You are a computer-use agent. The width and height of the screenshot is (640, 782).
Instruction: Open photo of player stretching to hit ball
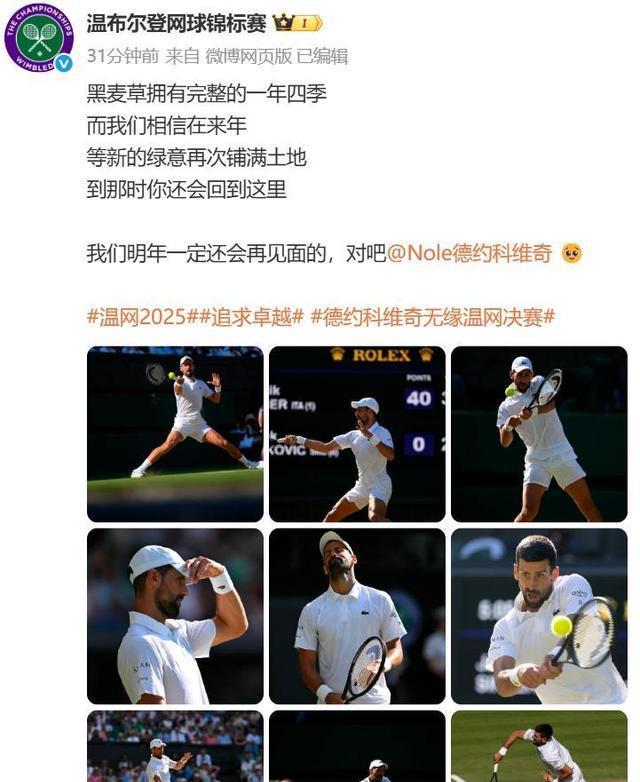175,433
